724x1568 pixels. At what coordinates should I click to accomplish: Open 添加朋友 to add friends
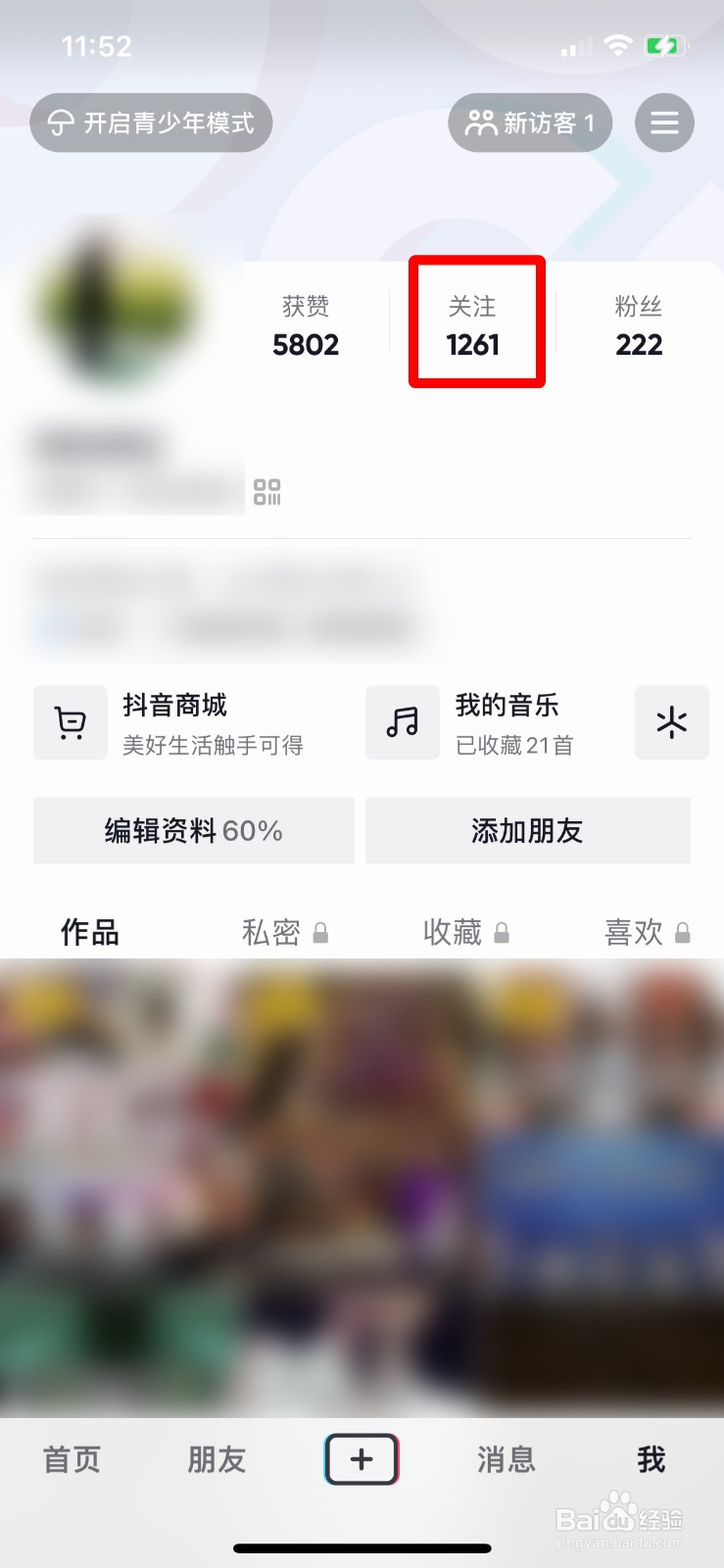(528, 830)
